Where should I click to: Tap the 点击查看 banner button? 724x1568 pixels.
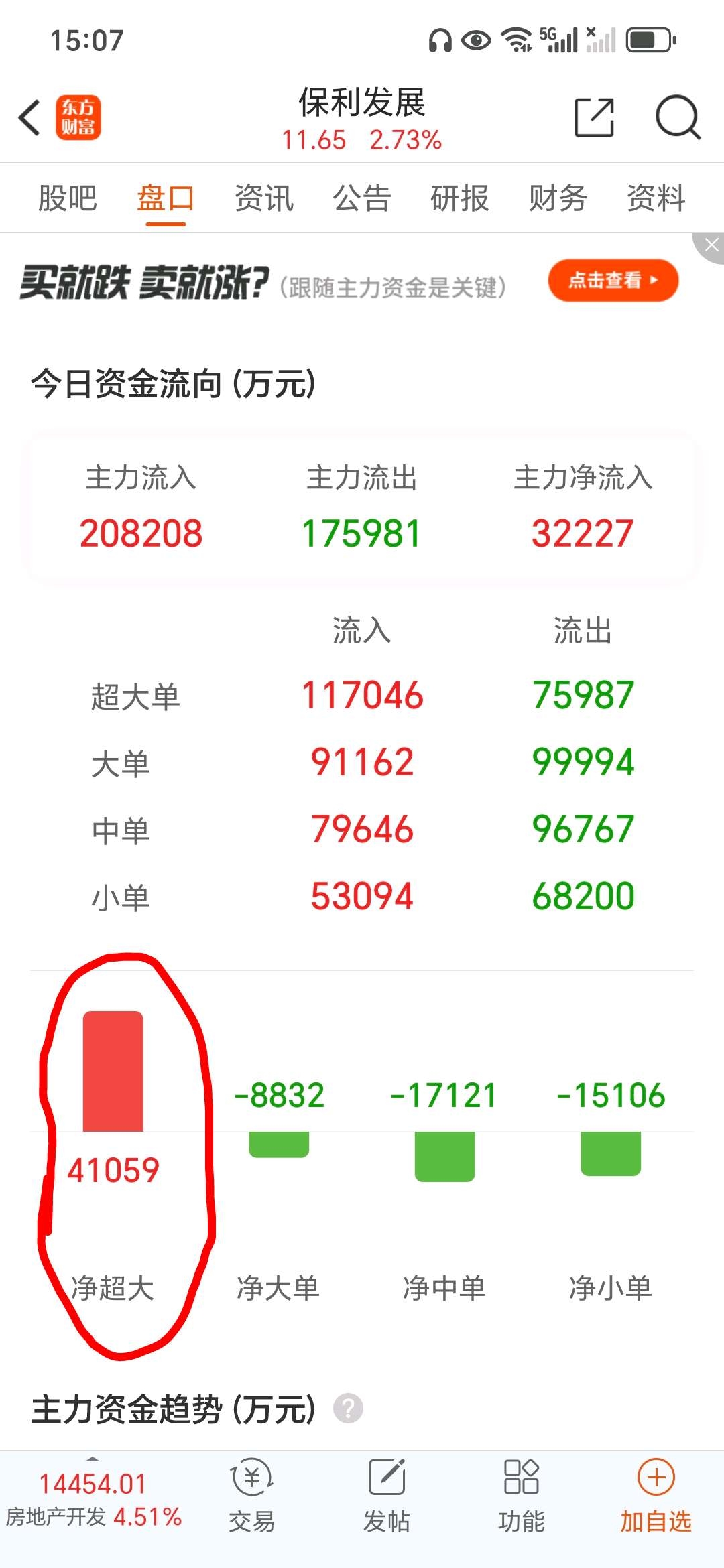click(x=613, y=281)
